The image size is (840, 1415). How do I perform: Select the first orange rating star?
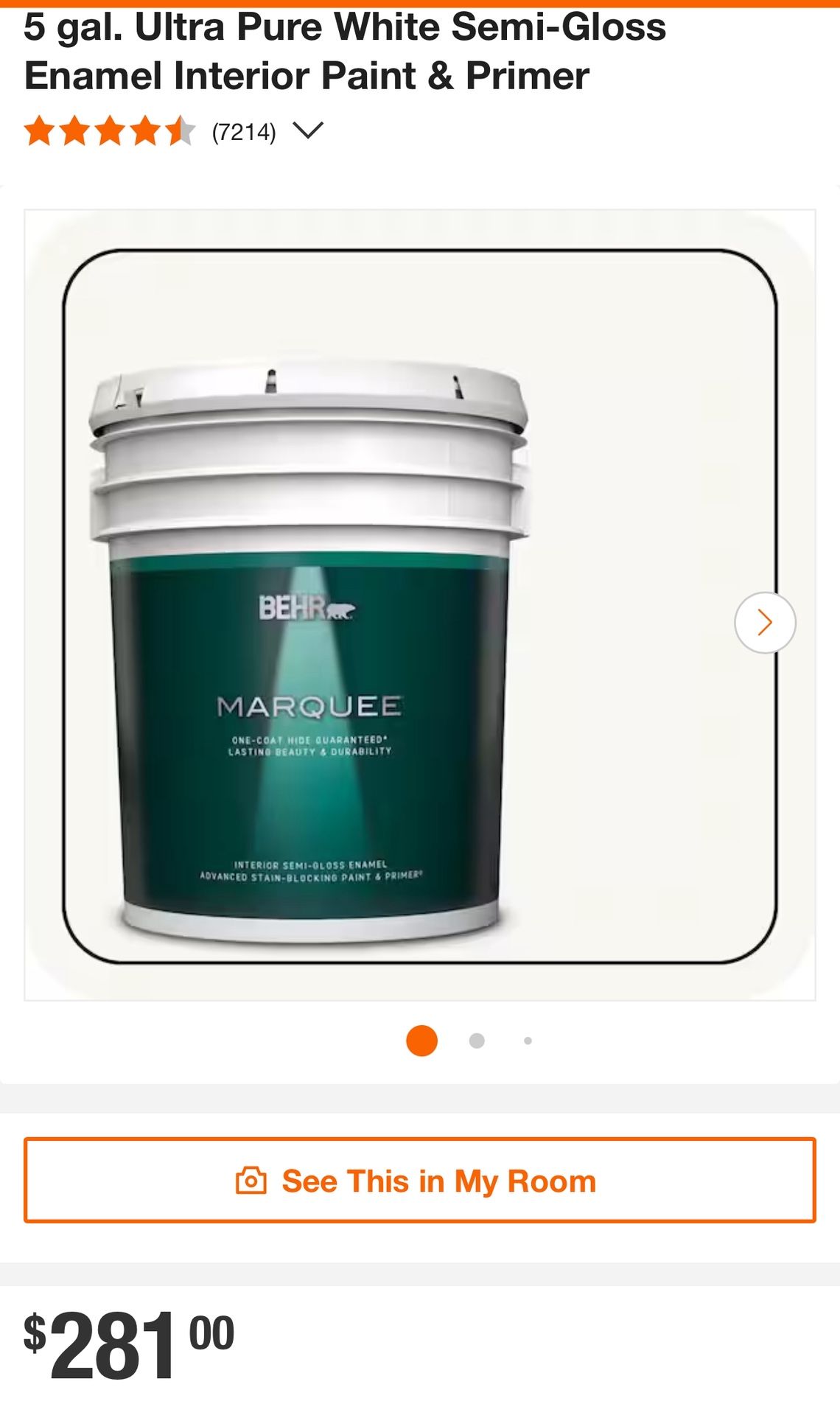(x=38, y=131)
